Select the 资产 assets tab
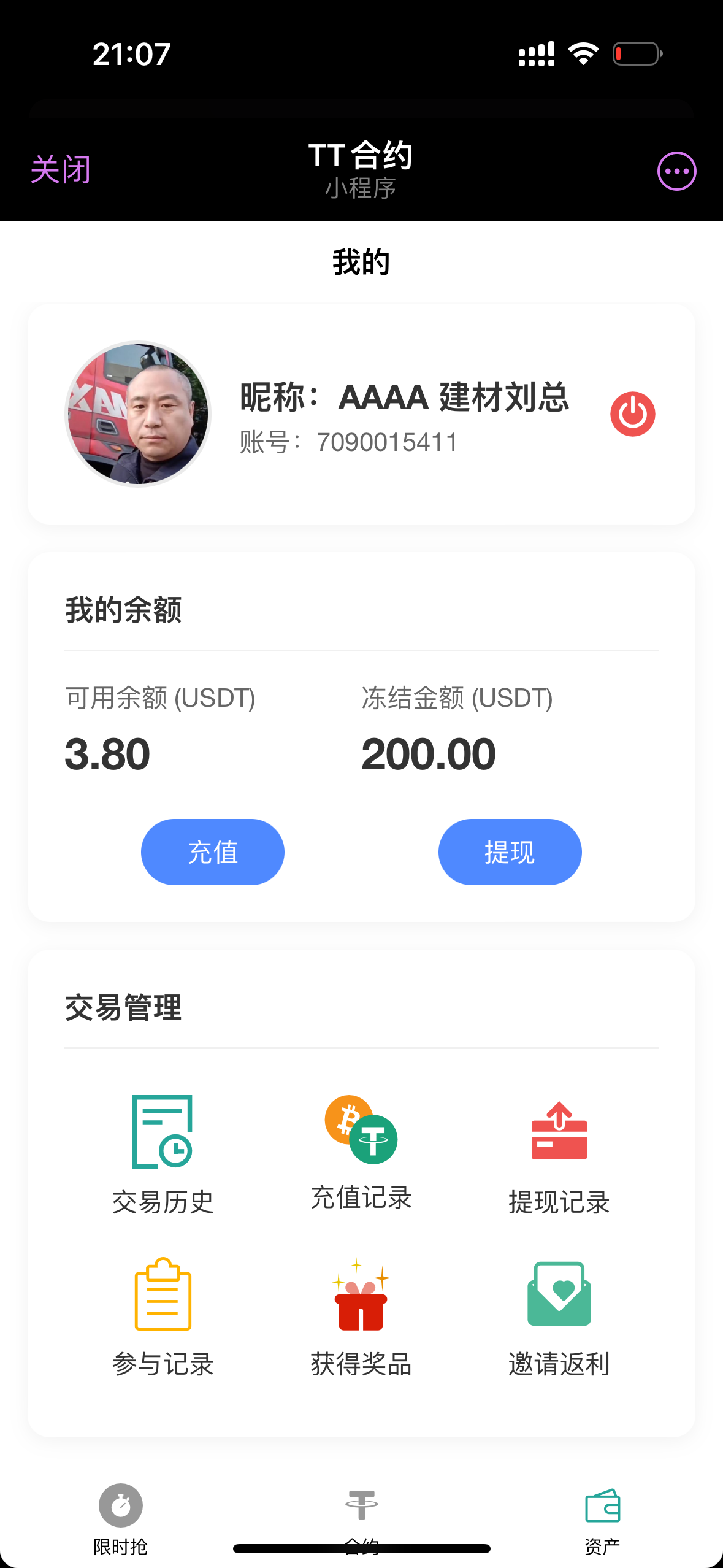723x1568 pixels. (x=602, y=1518)
